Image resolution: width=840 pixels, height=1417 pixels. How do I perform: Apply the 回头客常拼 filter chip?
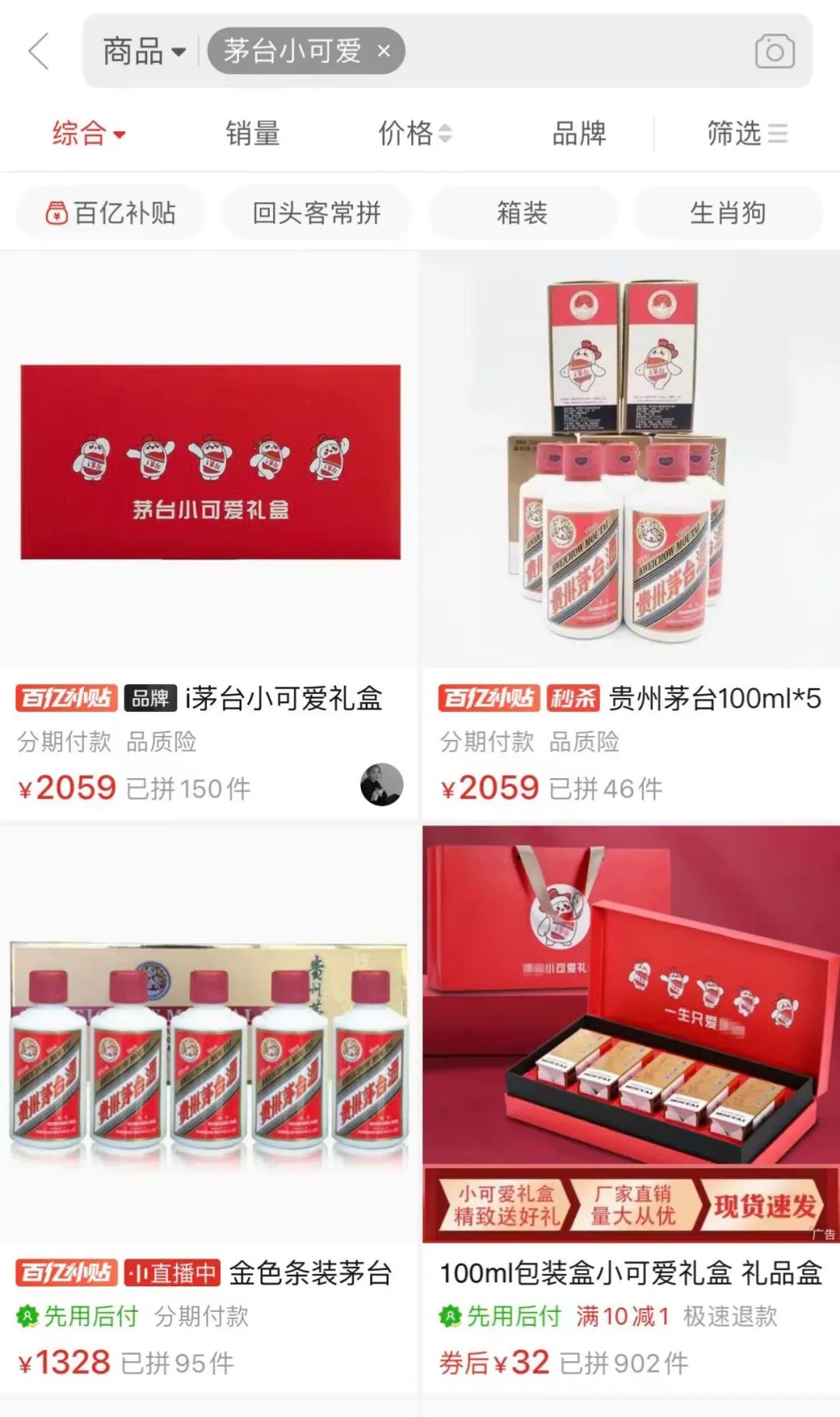coord(317,212)
